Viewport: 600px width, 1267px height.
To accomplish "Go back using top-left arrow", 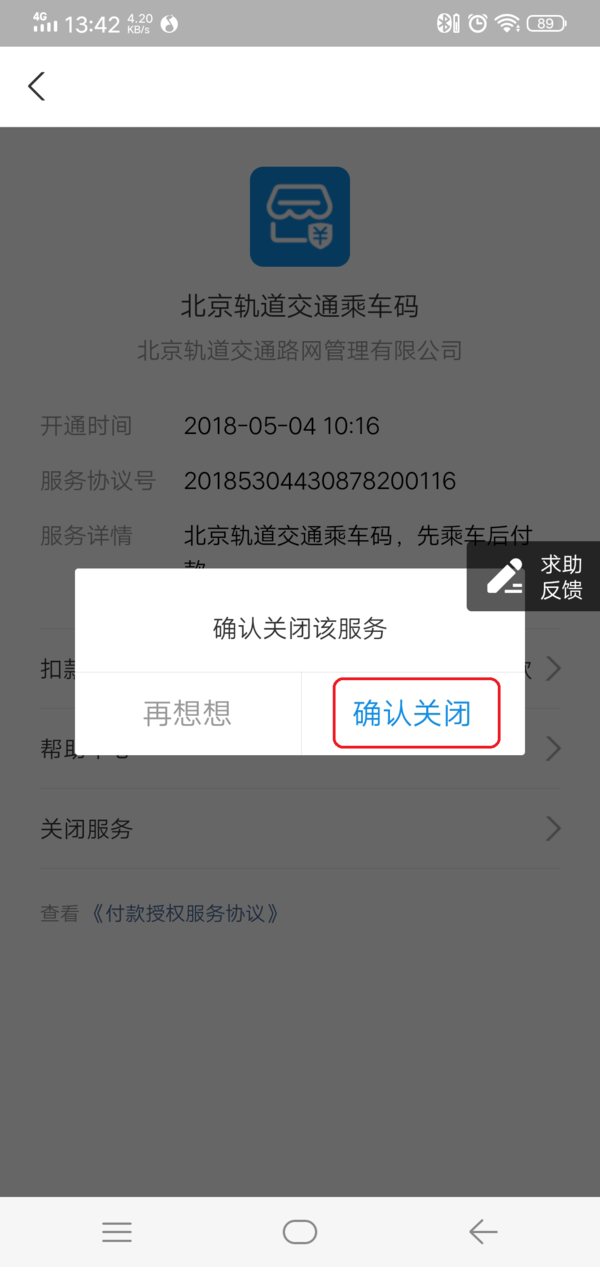I will point(37,86).
